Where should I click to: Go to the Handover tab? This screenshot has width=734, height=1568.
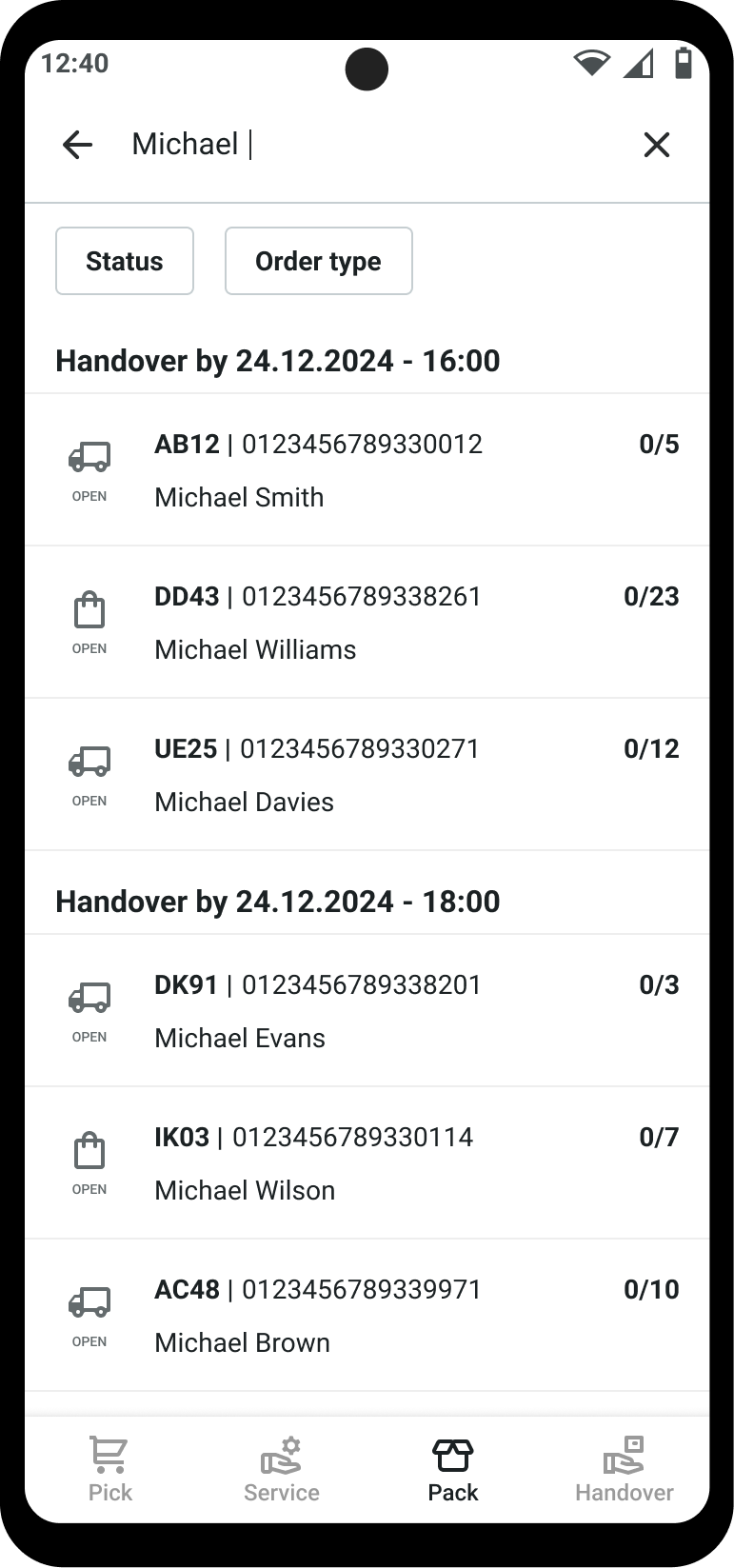click(625, 1470)
